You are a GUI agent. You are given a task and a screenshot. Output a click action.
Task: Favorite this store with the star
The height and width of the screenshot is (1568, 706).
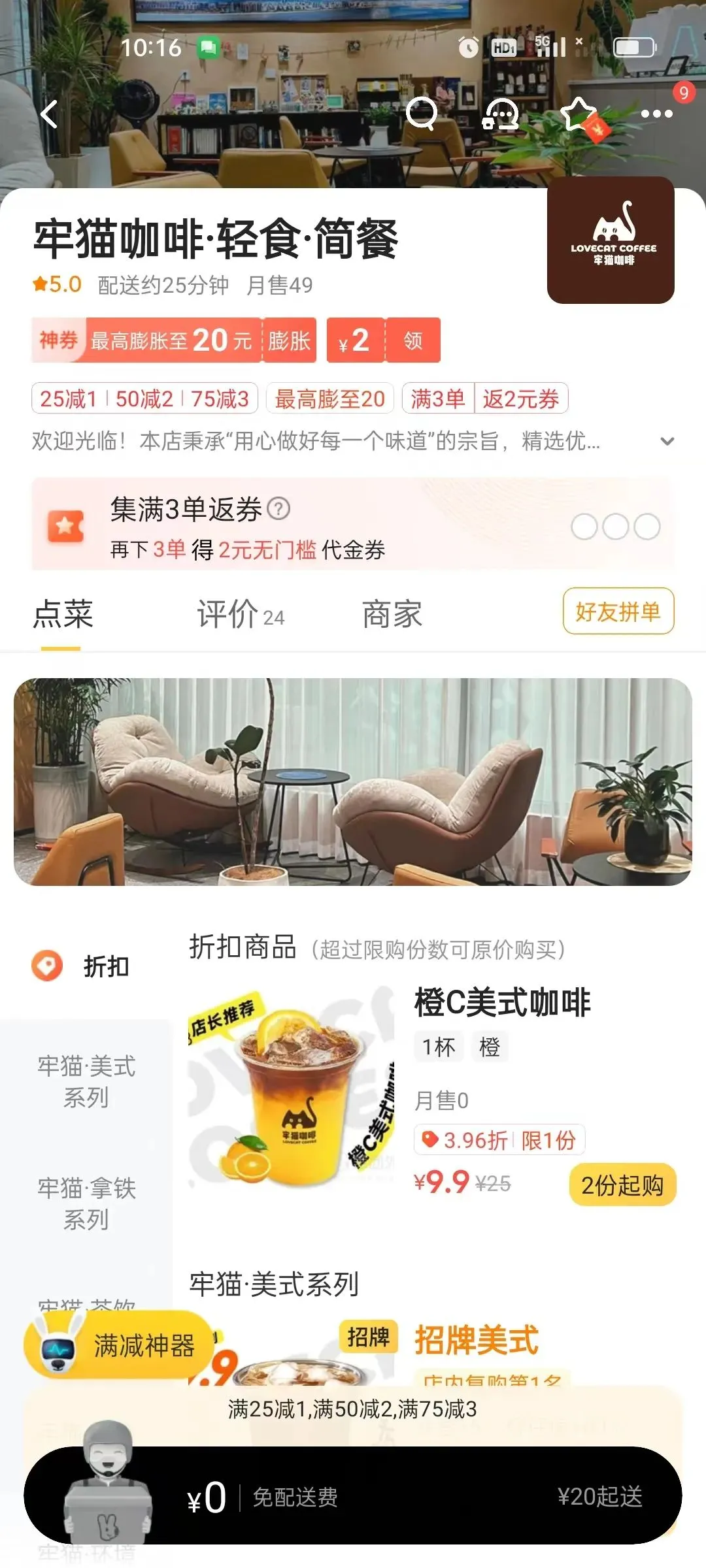point(579,114)
